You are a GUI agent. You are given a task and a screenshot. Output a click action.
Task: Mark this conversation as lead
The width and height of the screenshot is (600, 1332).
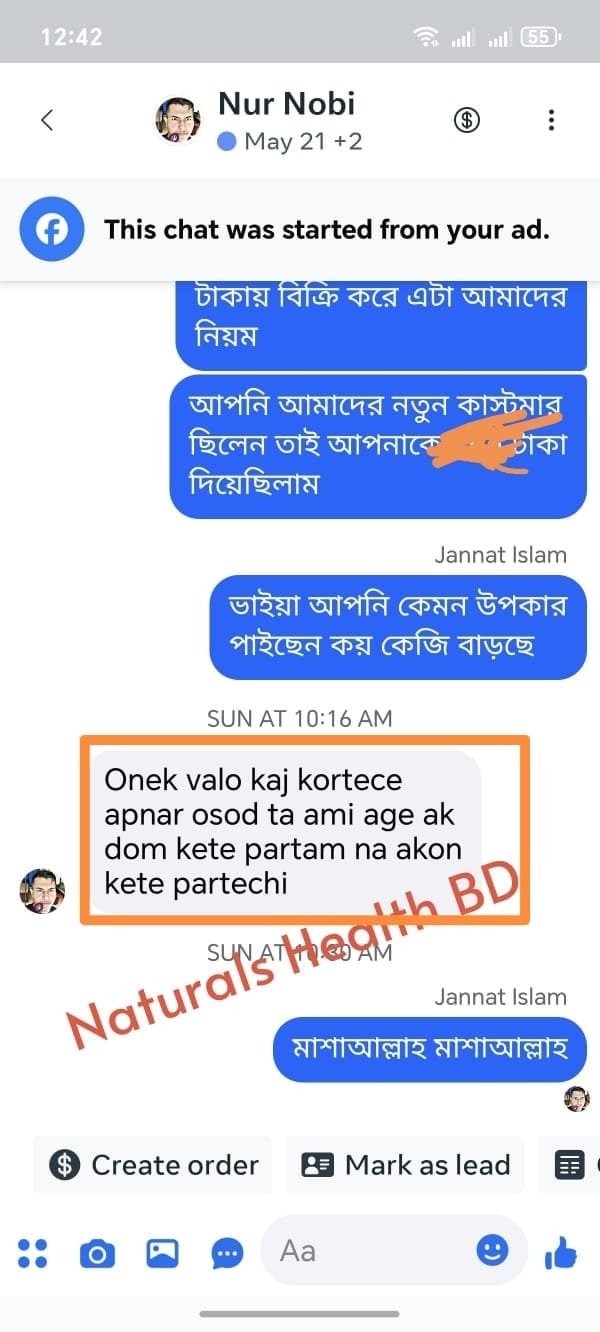coord(406,1165)
